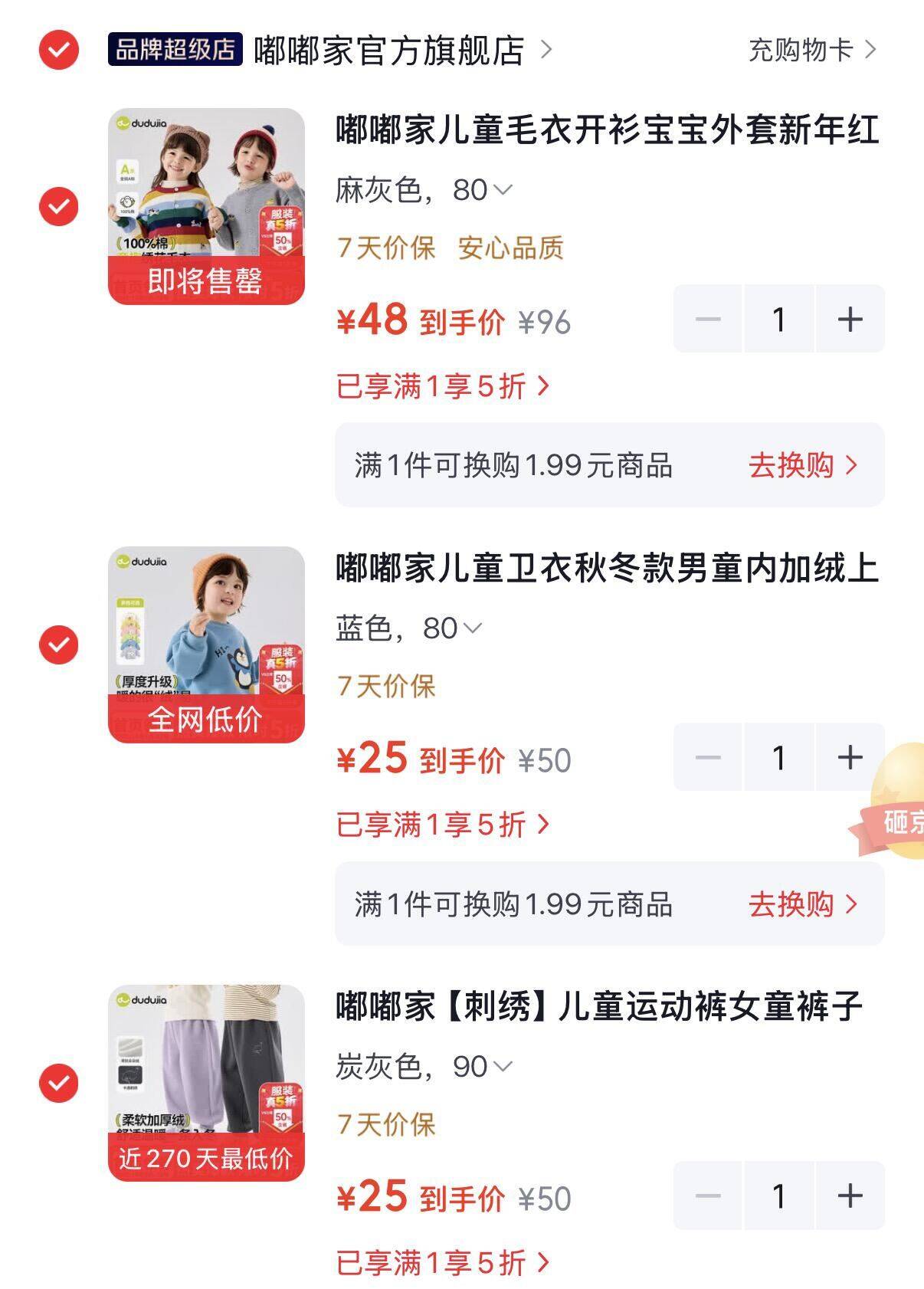Change 炭灰色, 90 variant option
The height and width of the screenshot is (1289, 924).
[424, 1067]
